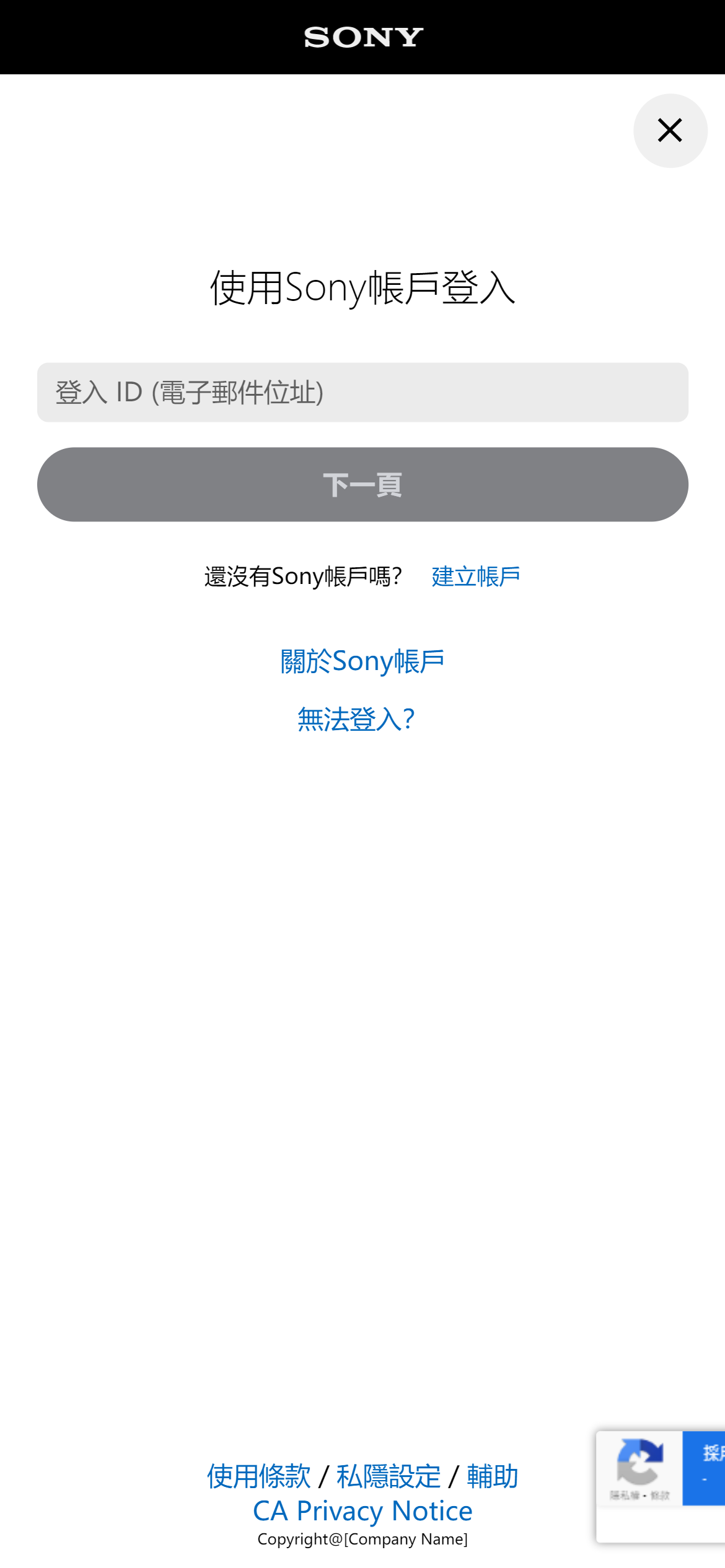This screenshot has height=1568, width=725.
Task: Tap the reCAPTCHA badge
Action: point(641,1469)
